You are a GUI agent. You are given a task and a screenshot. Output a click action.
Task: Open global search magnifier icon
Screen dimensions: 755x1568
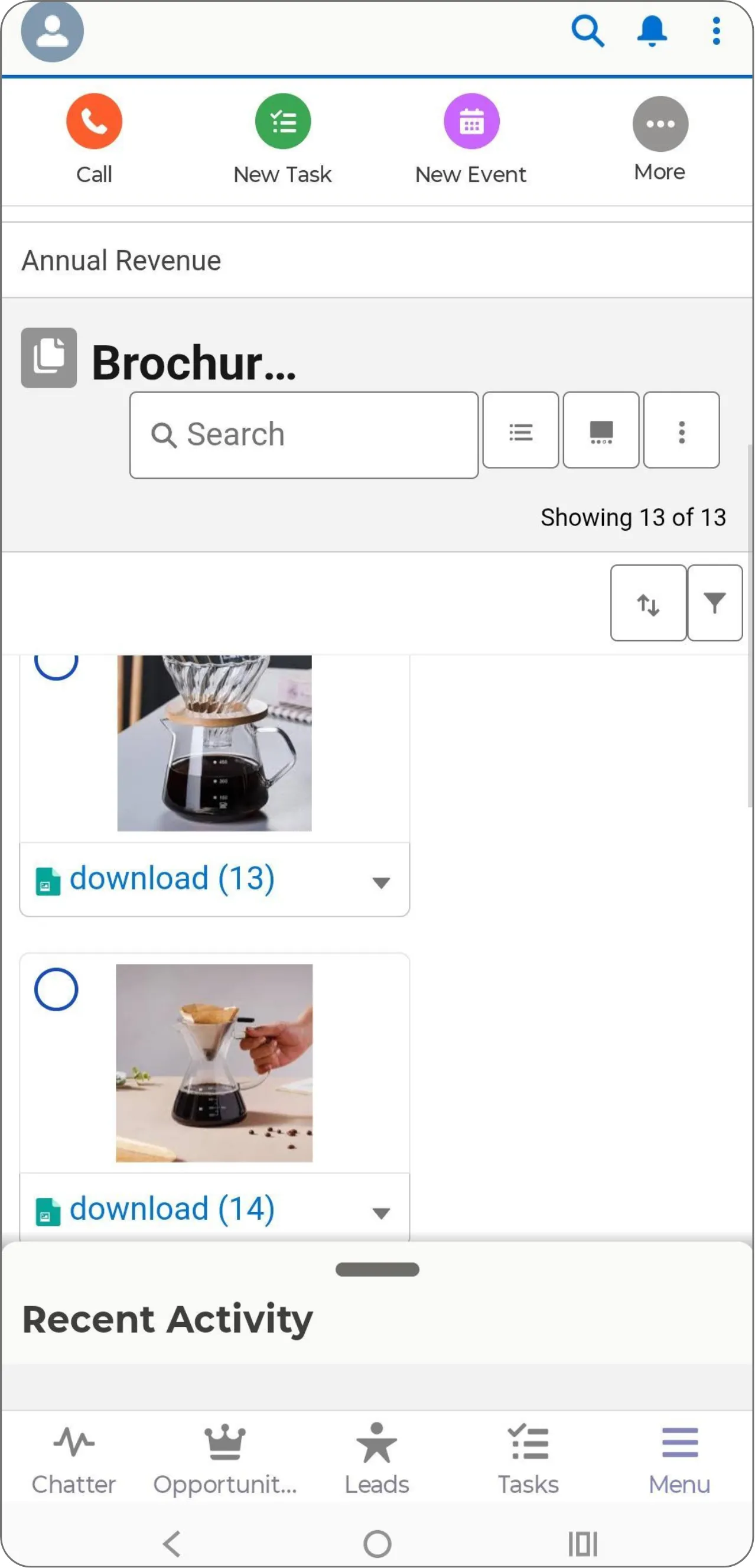588,30
